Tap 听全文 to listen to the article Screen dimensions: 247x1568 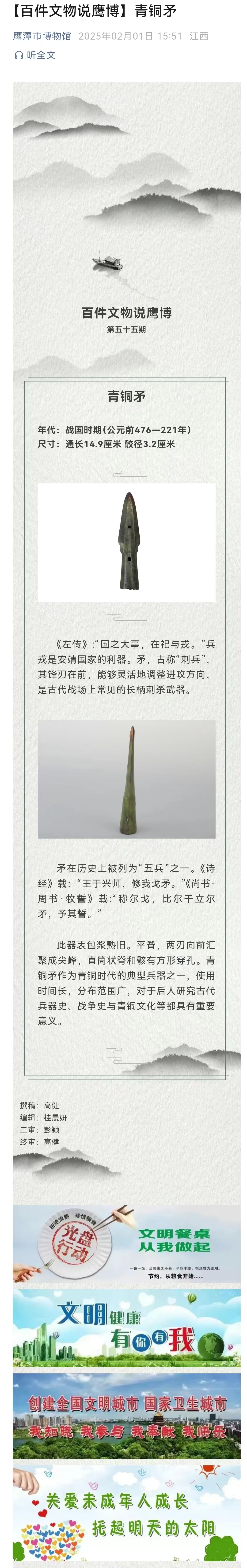(35, 55)
